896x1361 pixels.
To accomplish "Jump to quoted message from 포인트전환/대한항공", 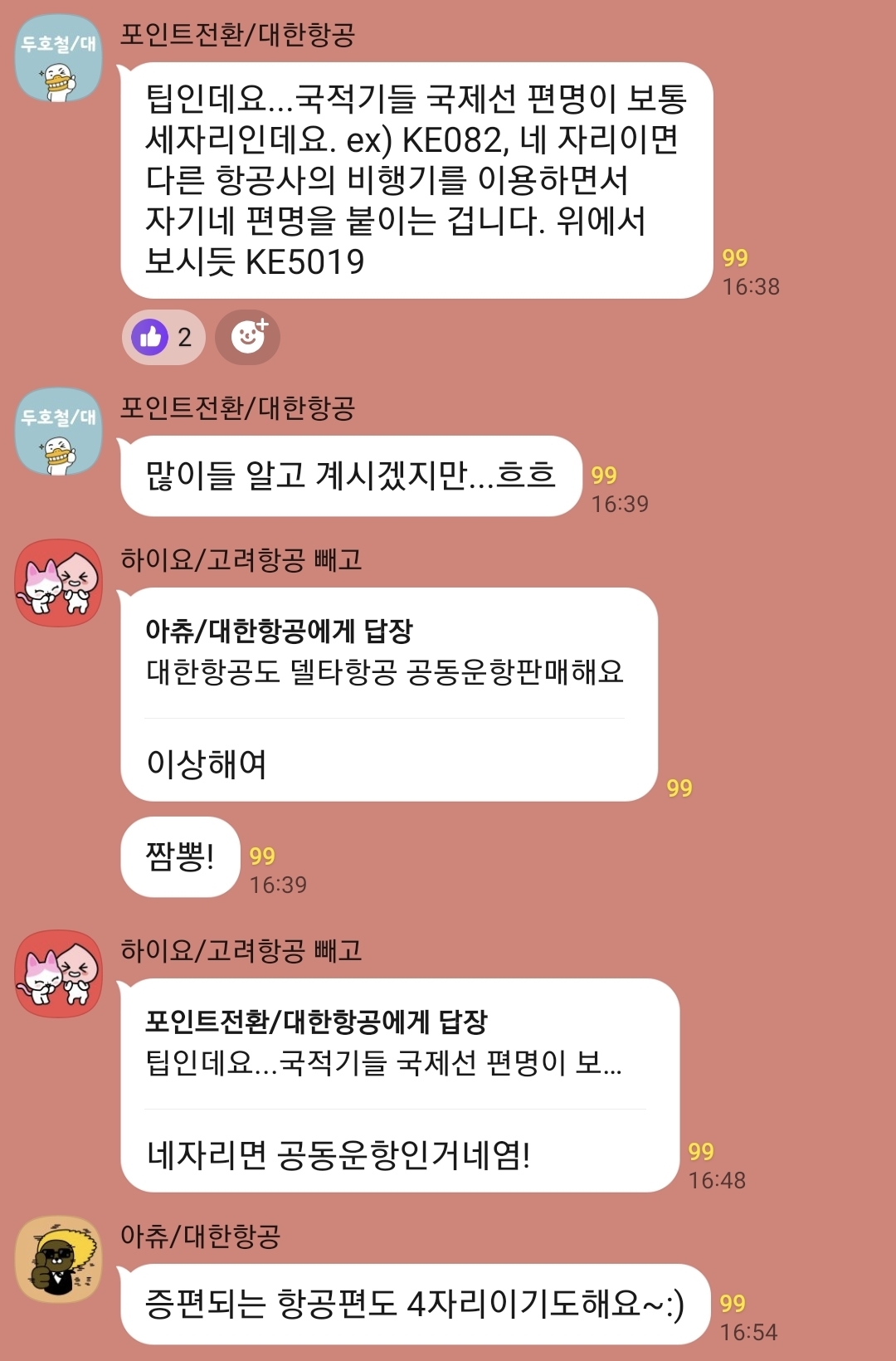I will [x=384, y=1043].
